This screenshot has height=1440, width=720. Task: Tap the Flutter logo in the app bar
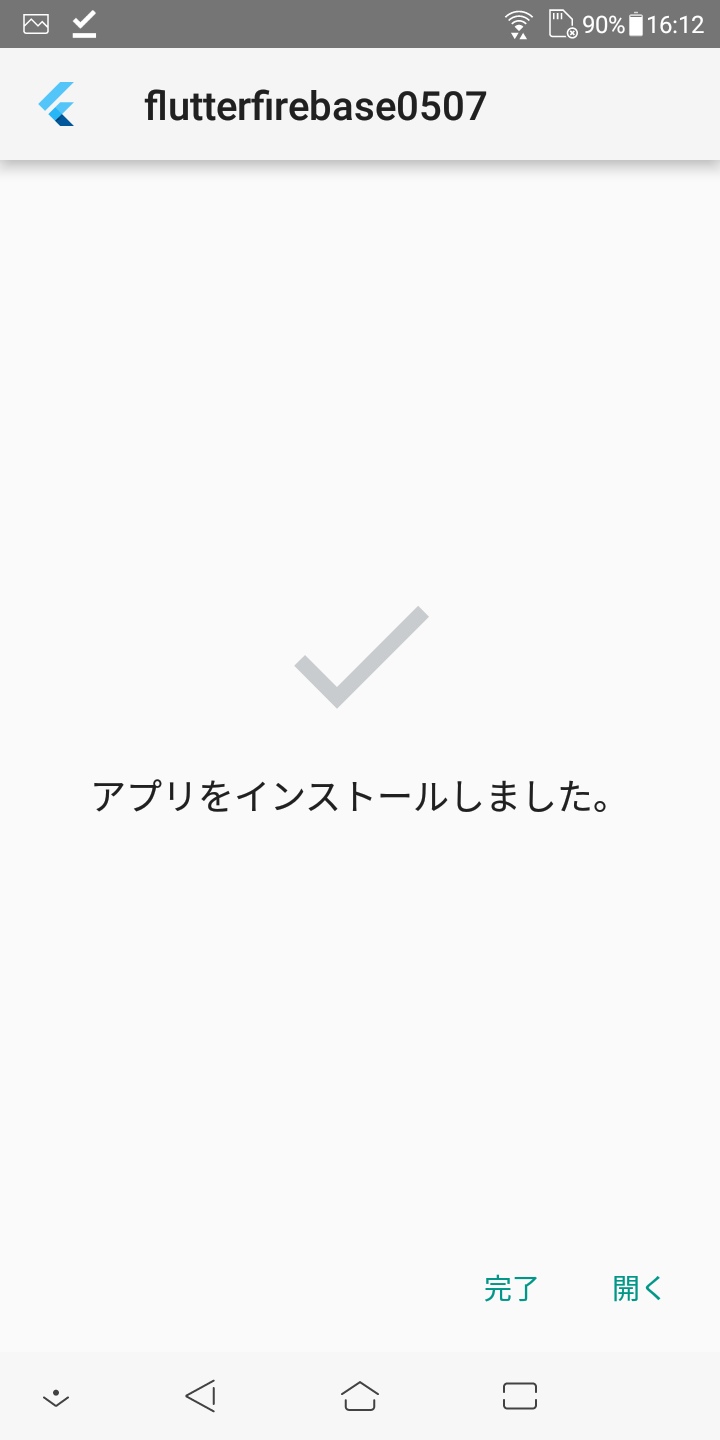62,103
